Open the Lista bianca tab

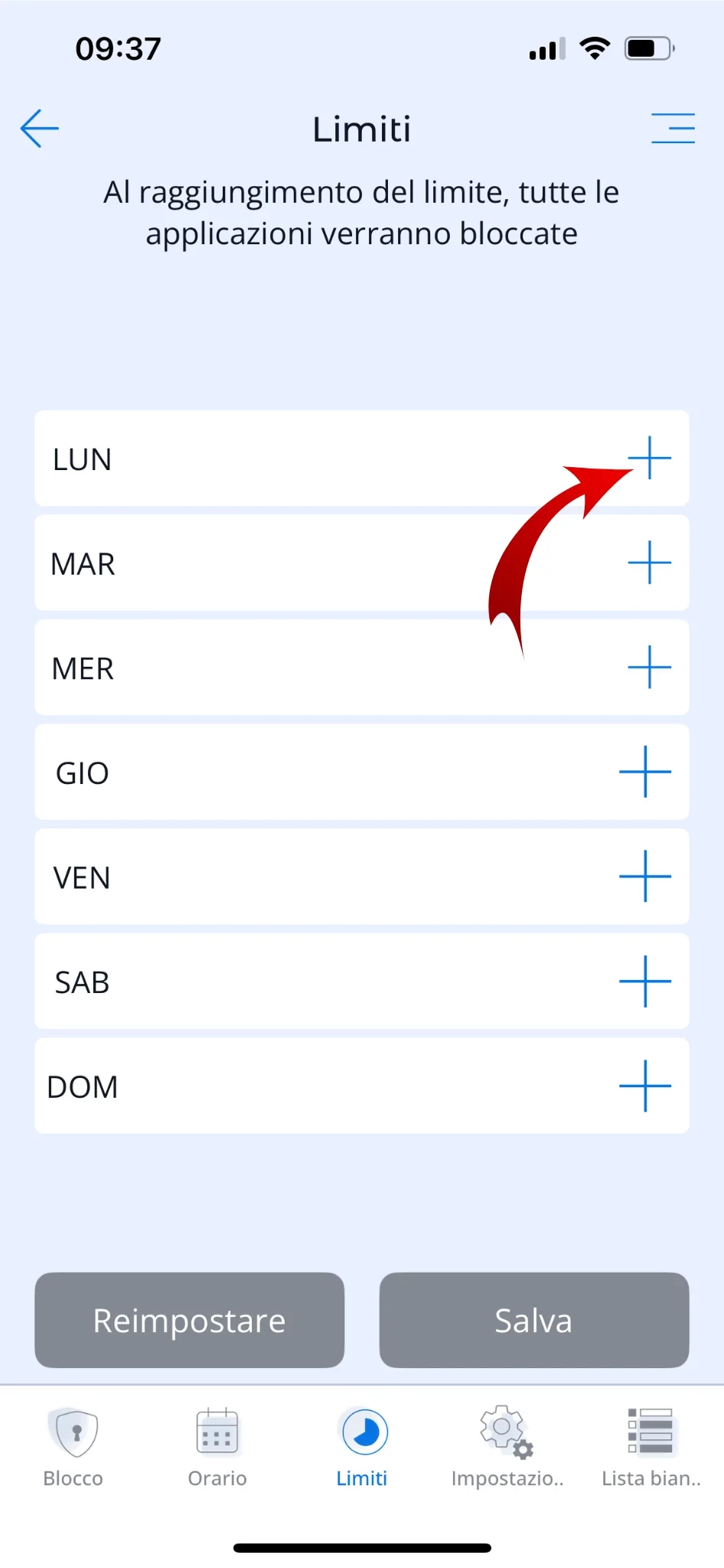[651, 1445]
